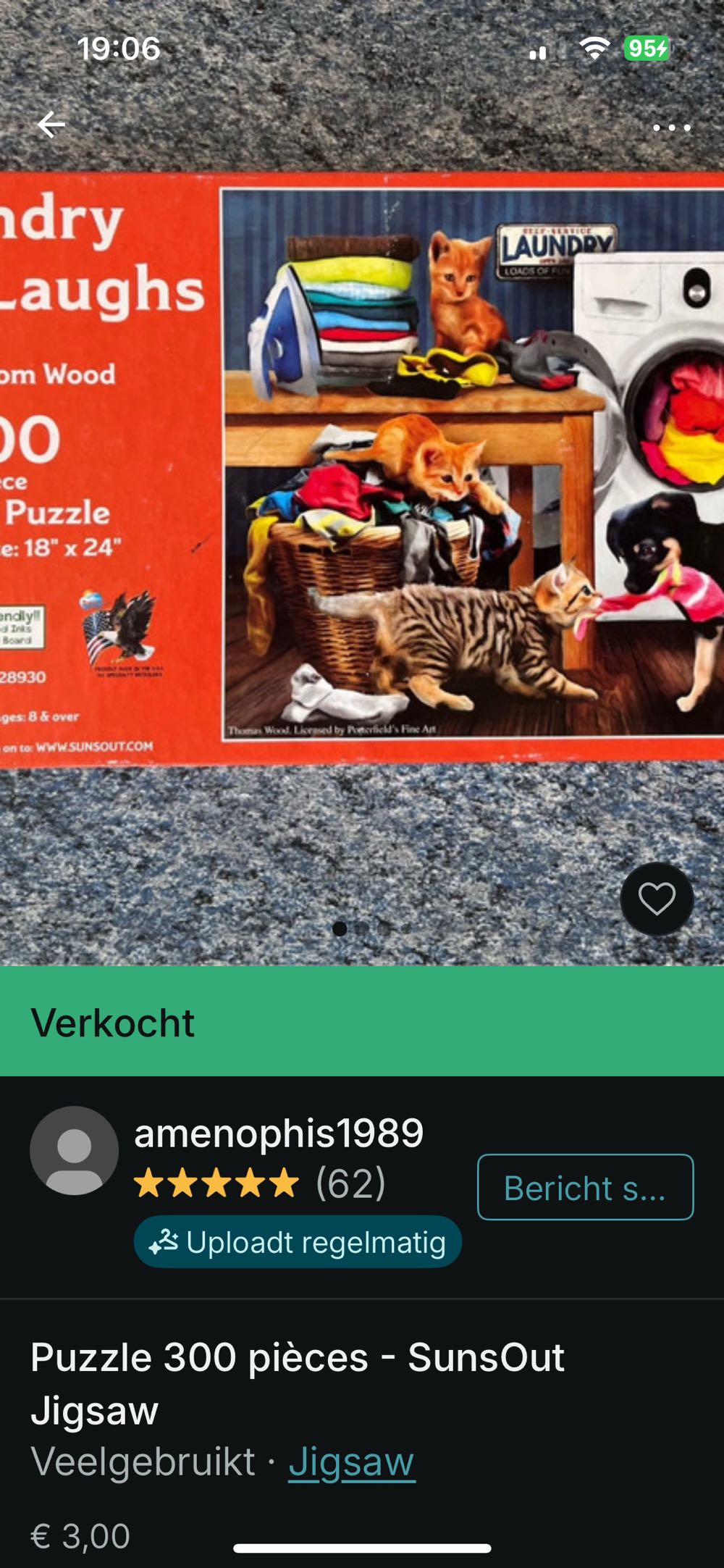Open the three-dot overflow menu
The width and height of the screenshot is (724, 1568).
671,128
